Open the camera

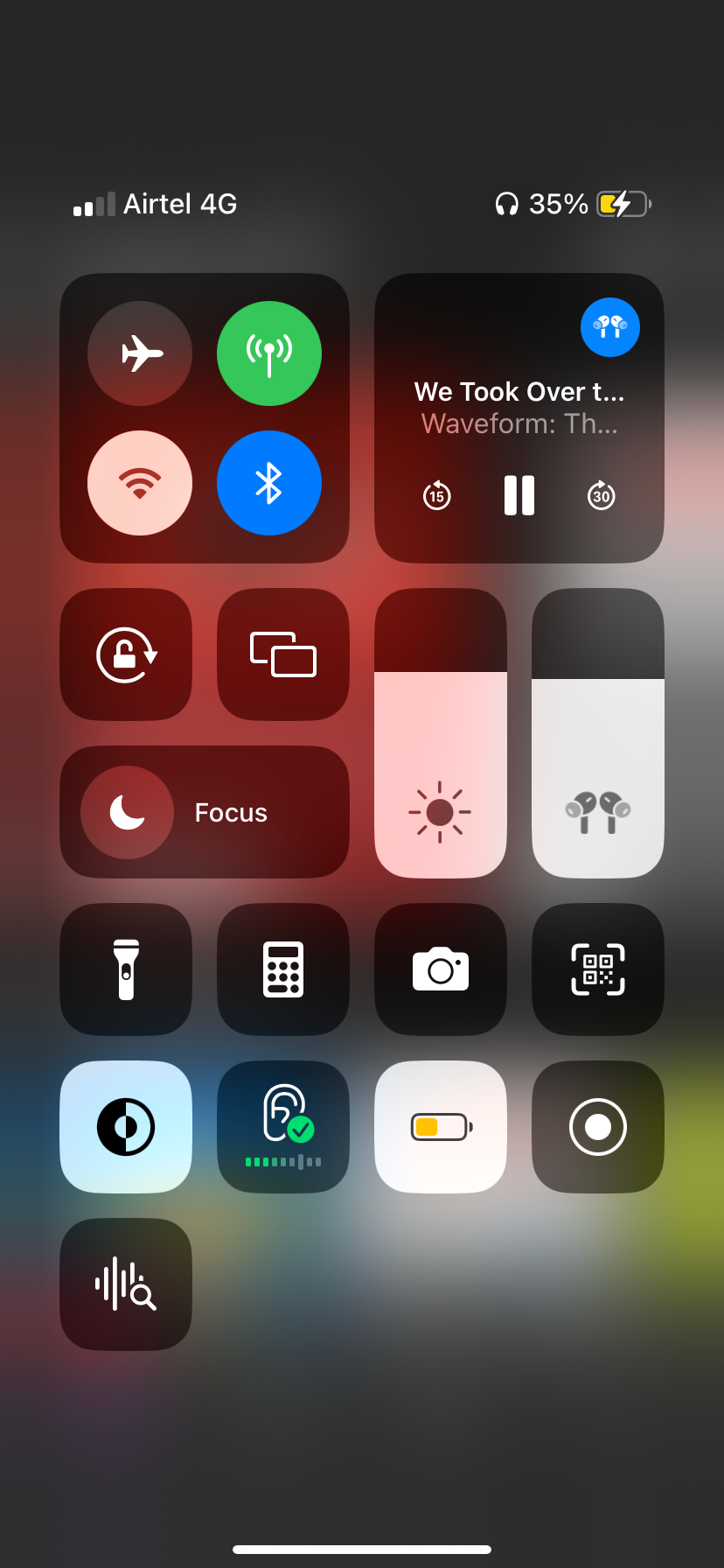tap(441, 969)
